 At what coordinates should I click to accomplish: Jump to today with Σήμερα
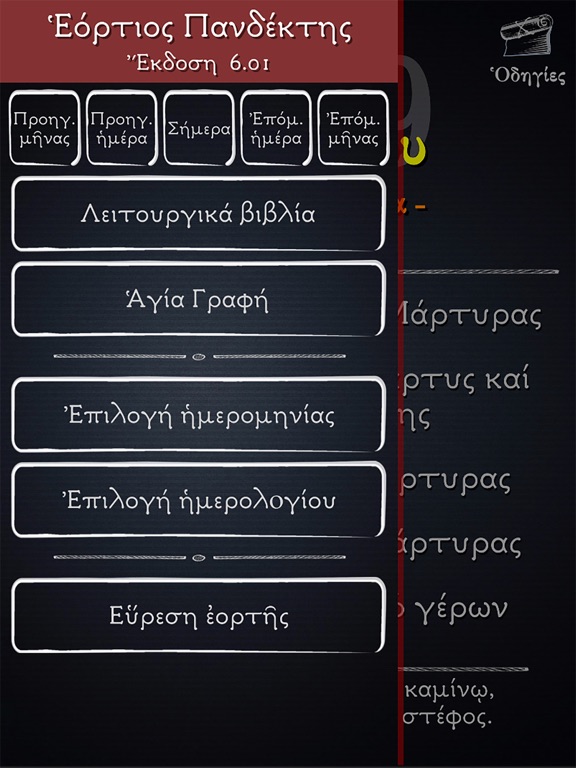(x=199, y=128)
